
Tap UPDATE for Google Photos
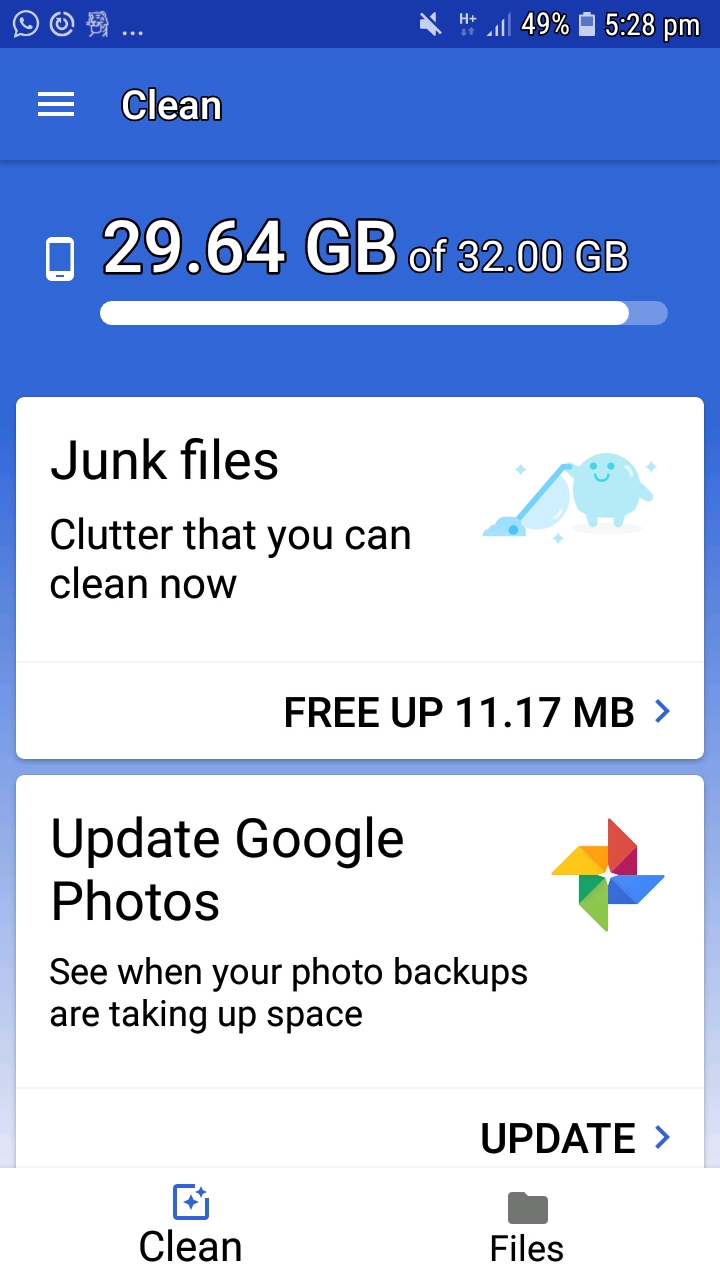pyautogui.click(x=574, y=1138)
